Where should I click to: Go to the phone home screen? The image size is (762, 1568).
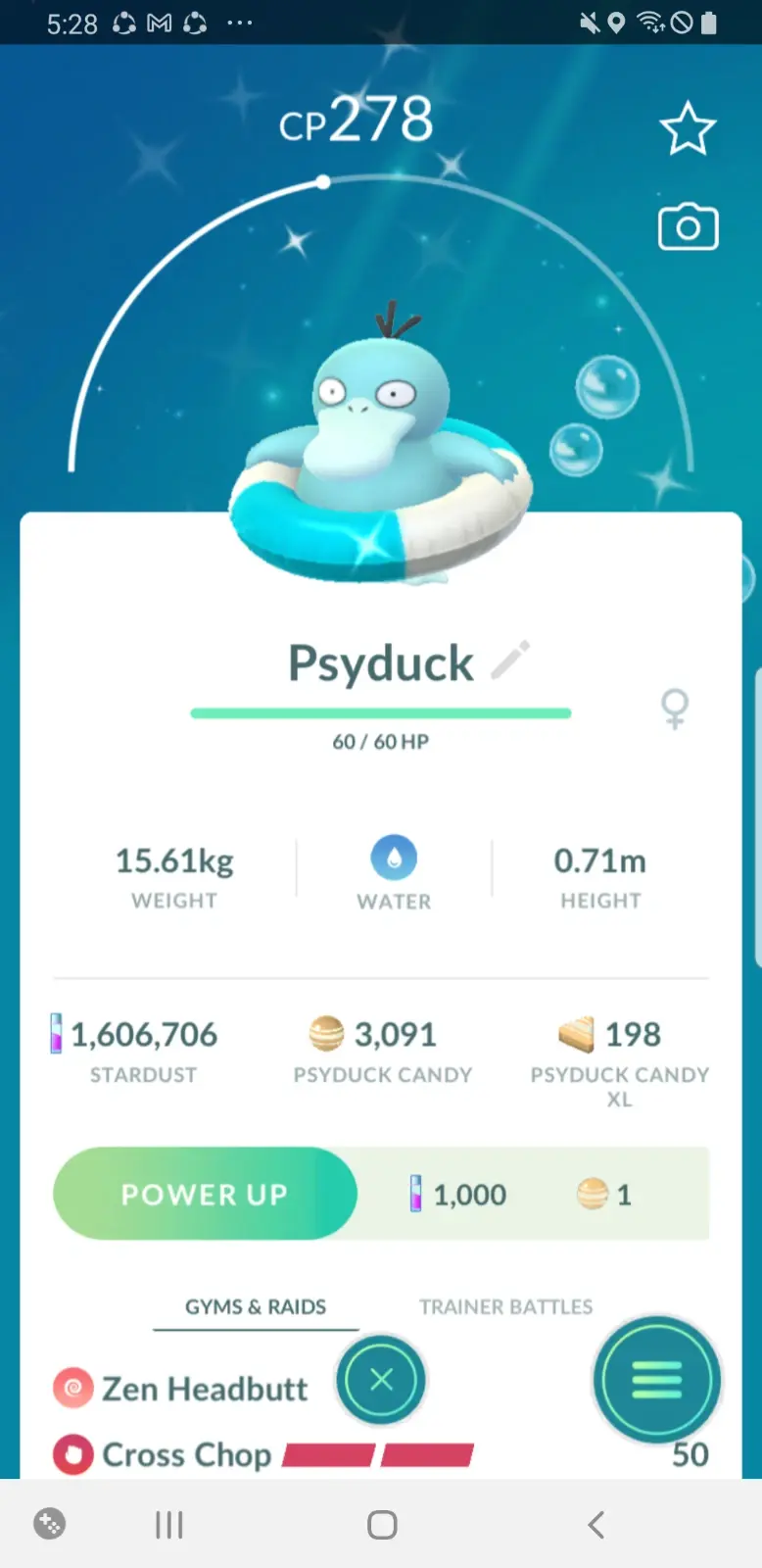(382, 1524)
